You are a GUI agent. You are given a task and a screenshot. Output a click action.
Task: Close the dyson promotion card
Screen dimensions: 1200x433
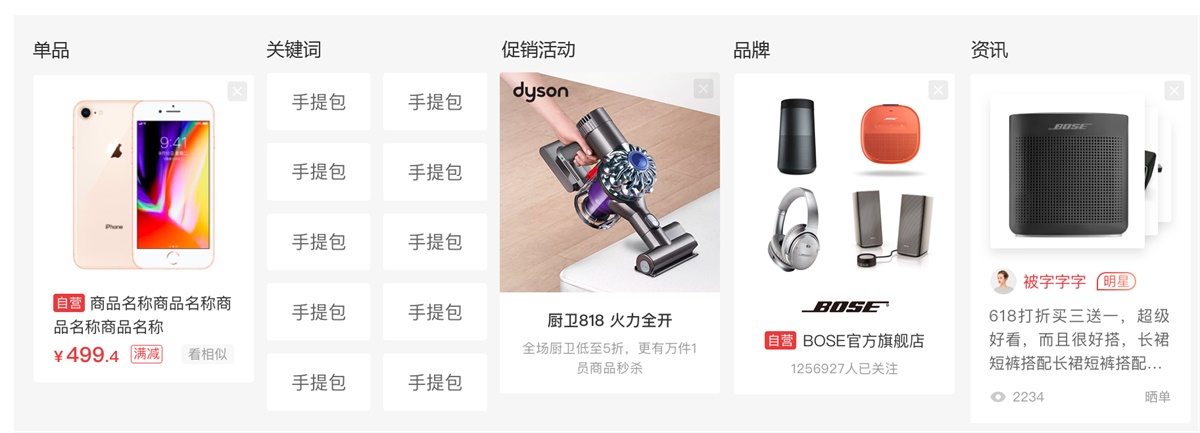tap(704, 89)
